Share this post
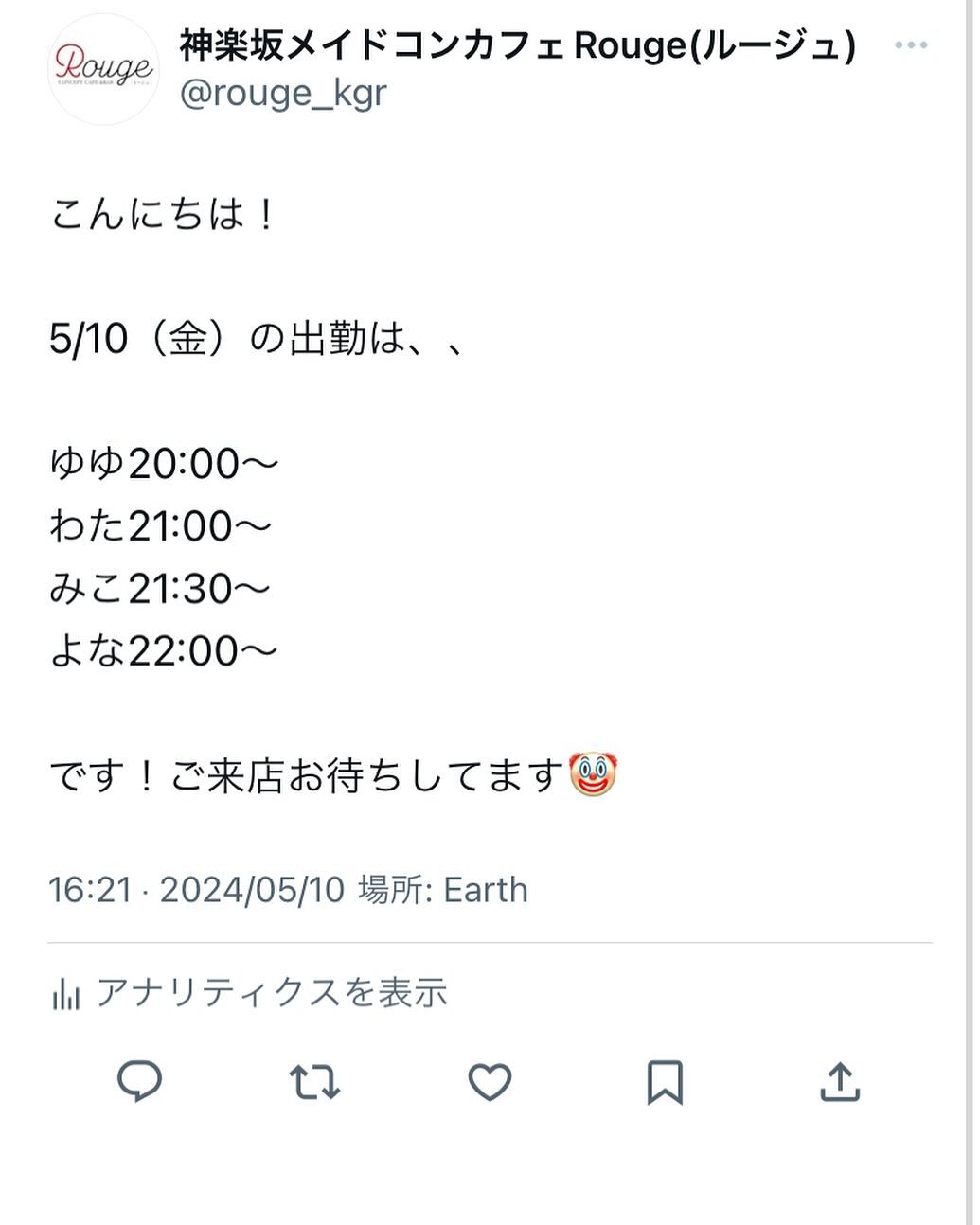This screenshot has height=1225, width=980. [x=840, y=1081]
